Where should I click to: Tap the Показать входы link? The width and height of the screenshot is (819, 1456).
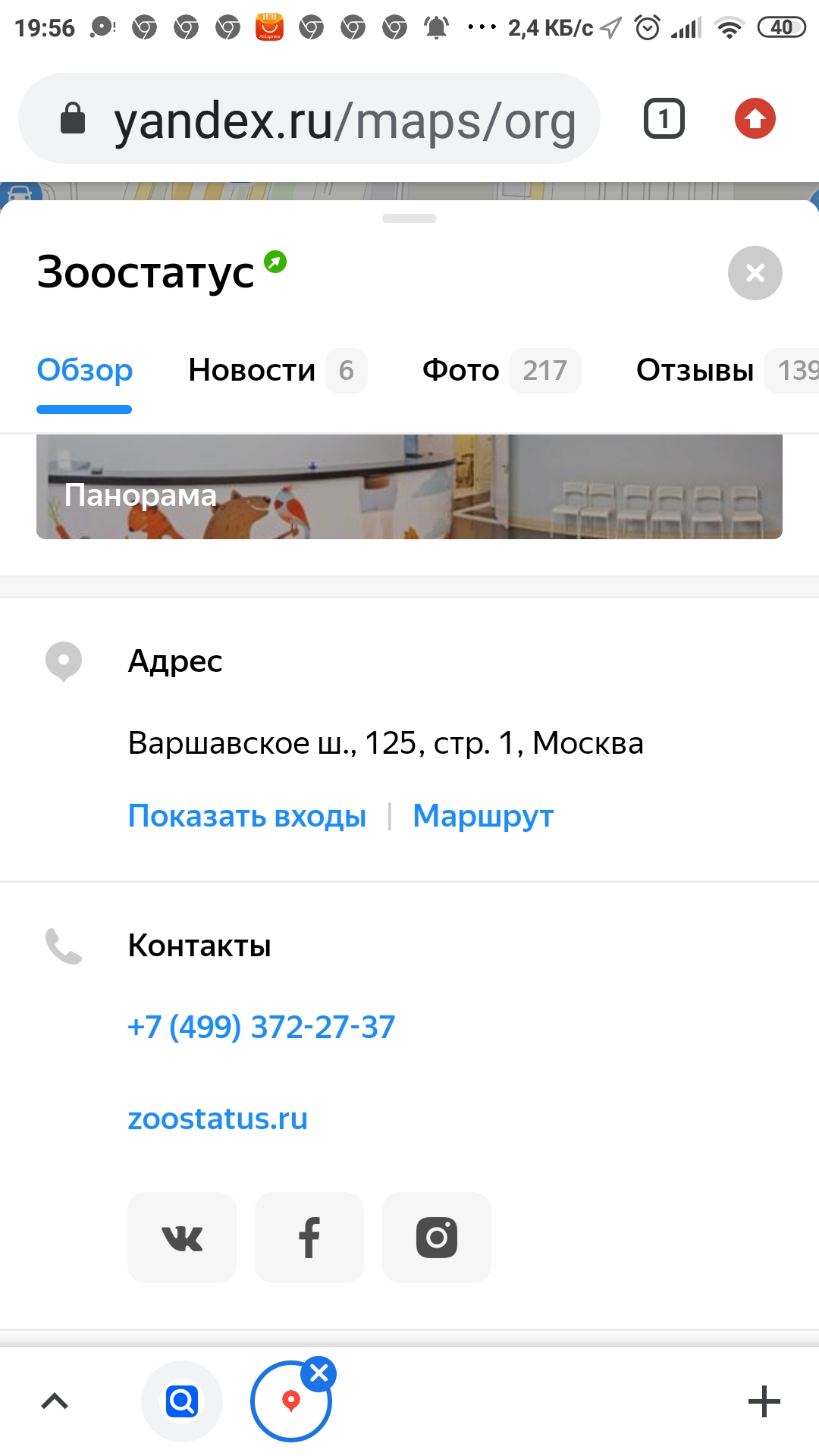(x=247, y=816)
